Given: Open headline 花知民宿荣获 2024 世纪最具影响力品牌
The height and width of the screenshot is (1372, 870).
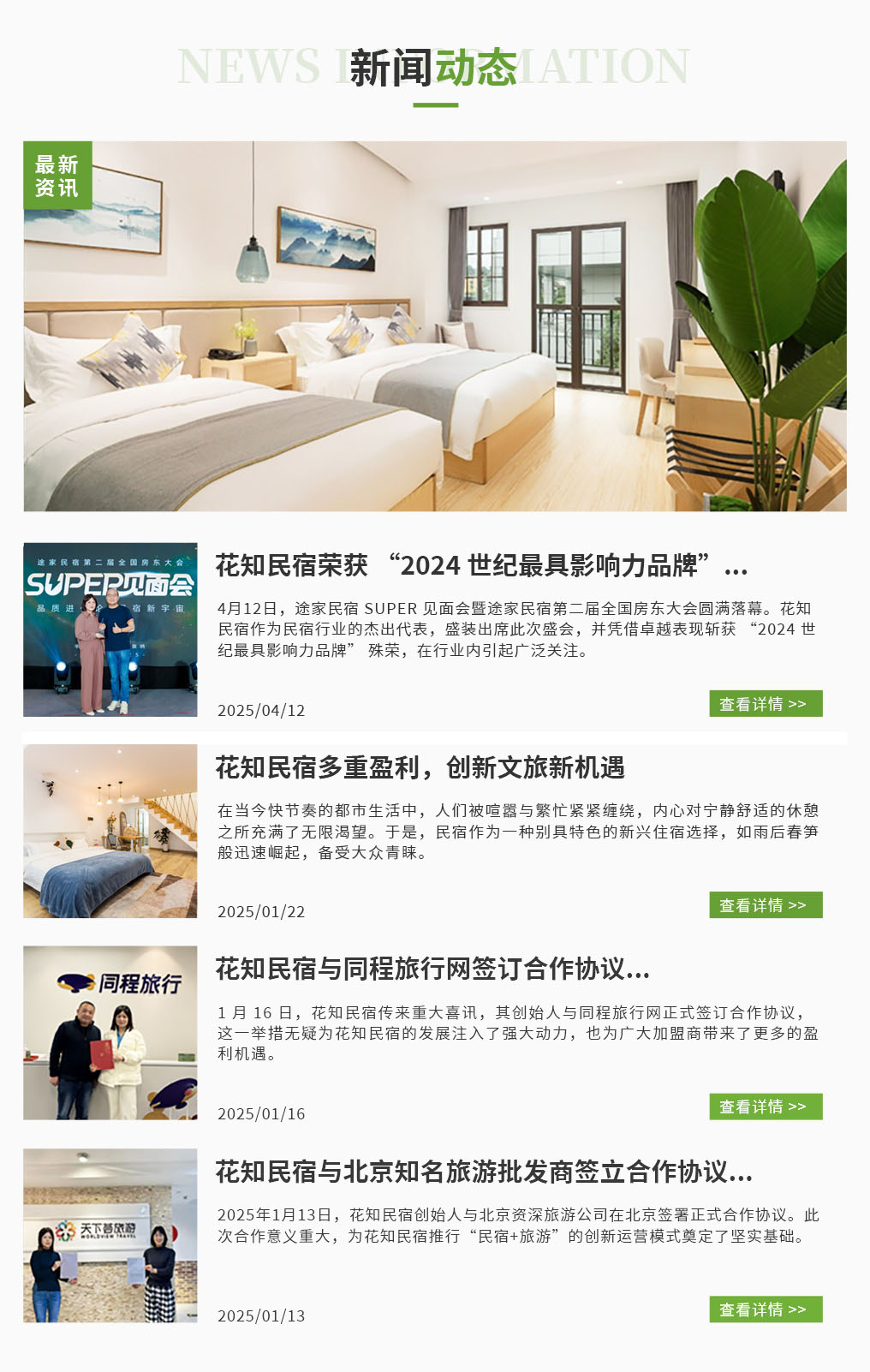Looking at the screenshot, I should click(481, 566).
